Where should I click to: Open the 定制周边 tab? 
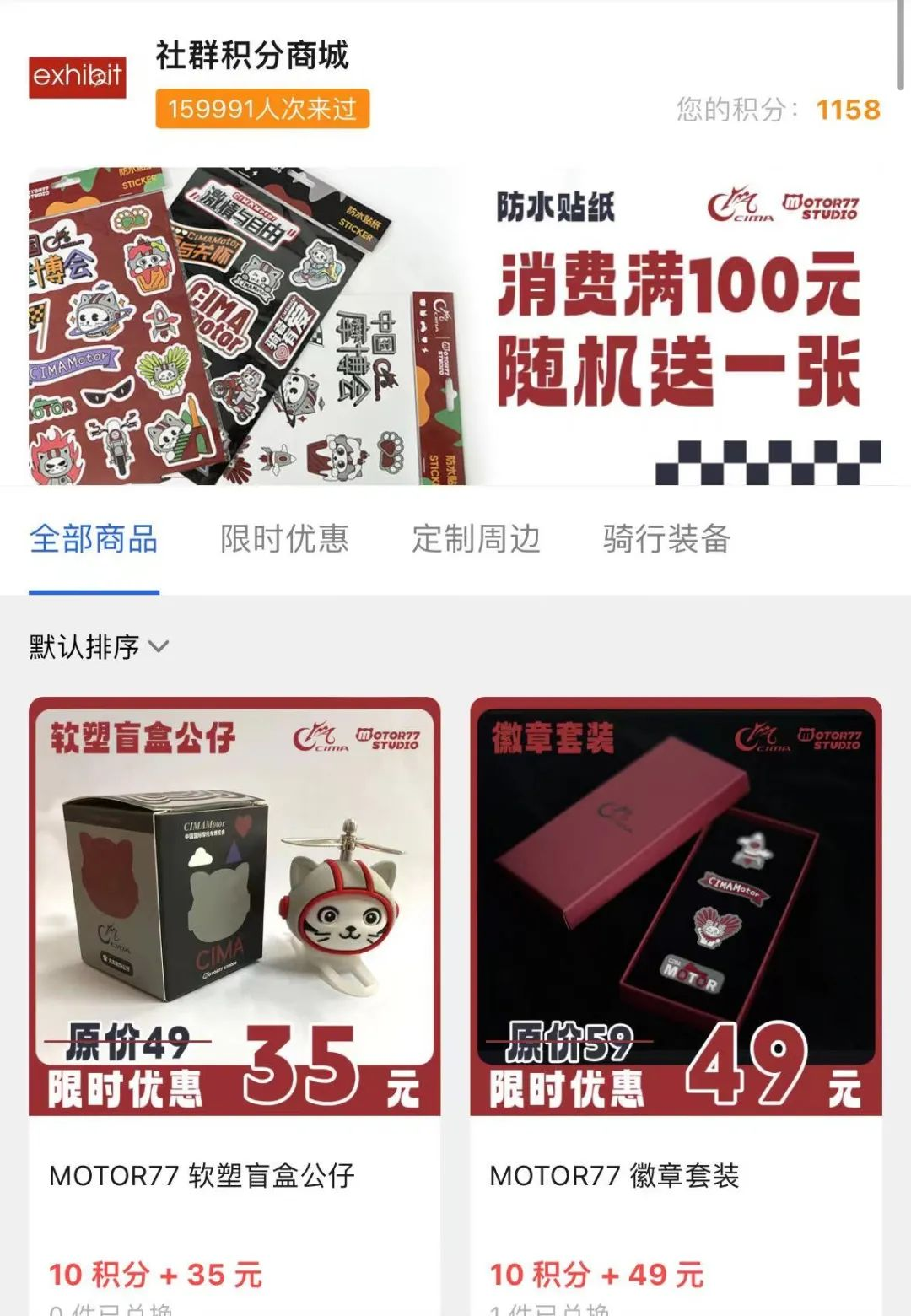(x=476, y=540)
